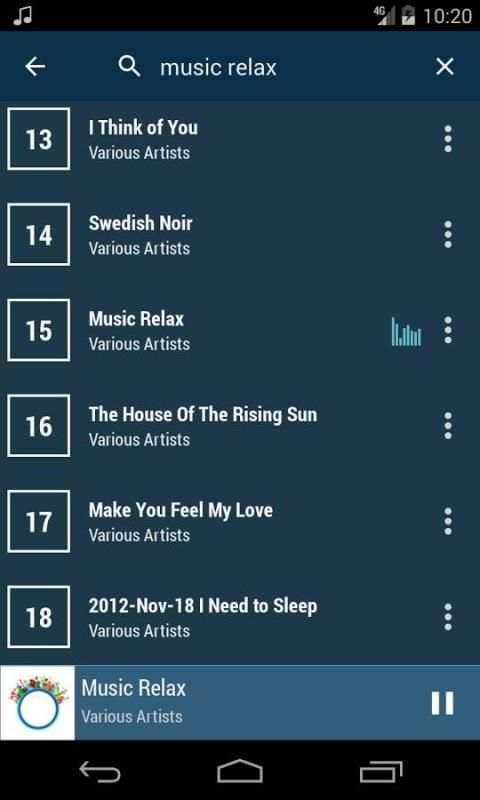Open options for track 15 Music Relax
480x800 pixels.
[448, 330]
